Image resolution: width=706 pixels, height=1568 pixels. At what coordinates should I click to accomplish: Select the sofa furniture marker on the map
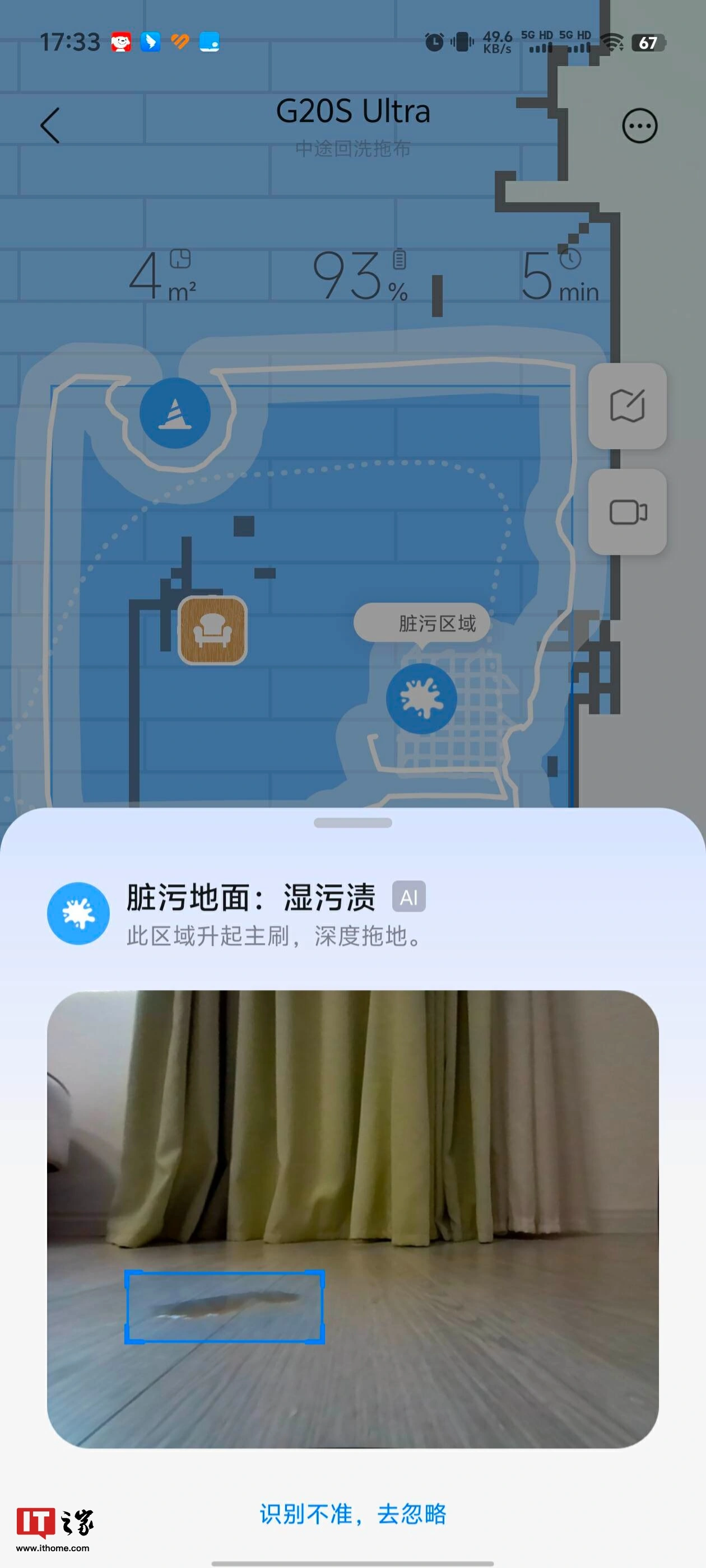(x=212, y=630)
